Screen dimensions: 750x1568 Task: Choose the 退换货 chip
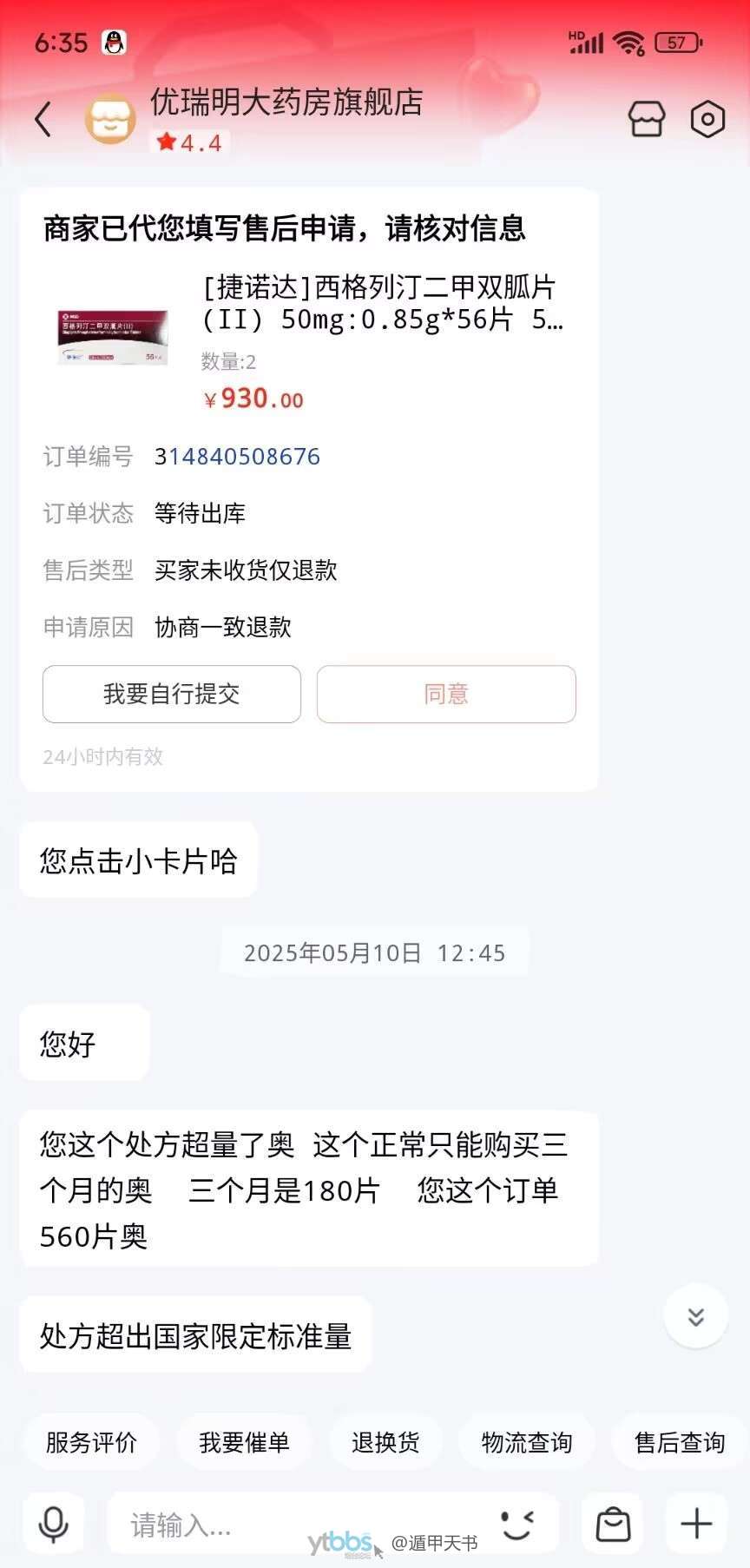pyautogui.click(x=385, y=1442)
